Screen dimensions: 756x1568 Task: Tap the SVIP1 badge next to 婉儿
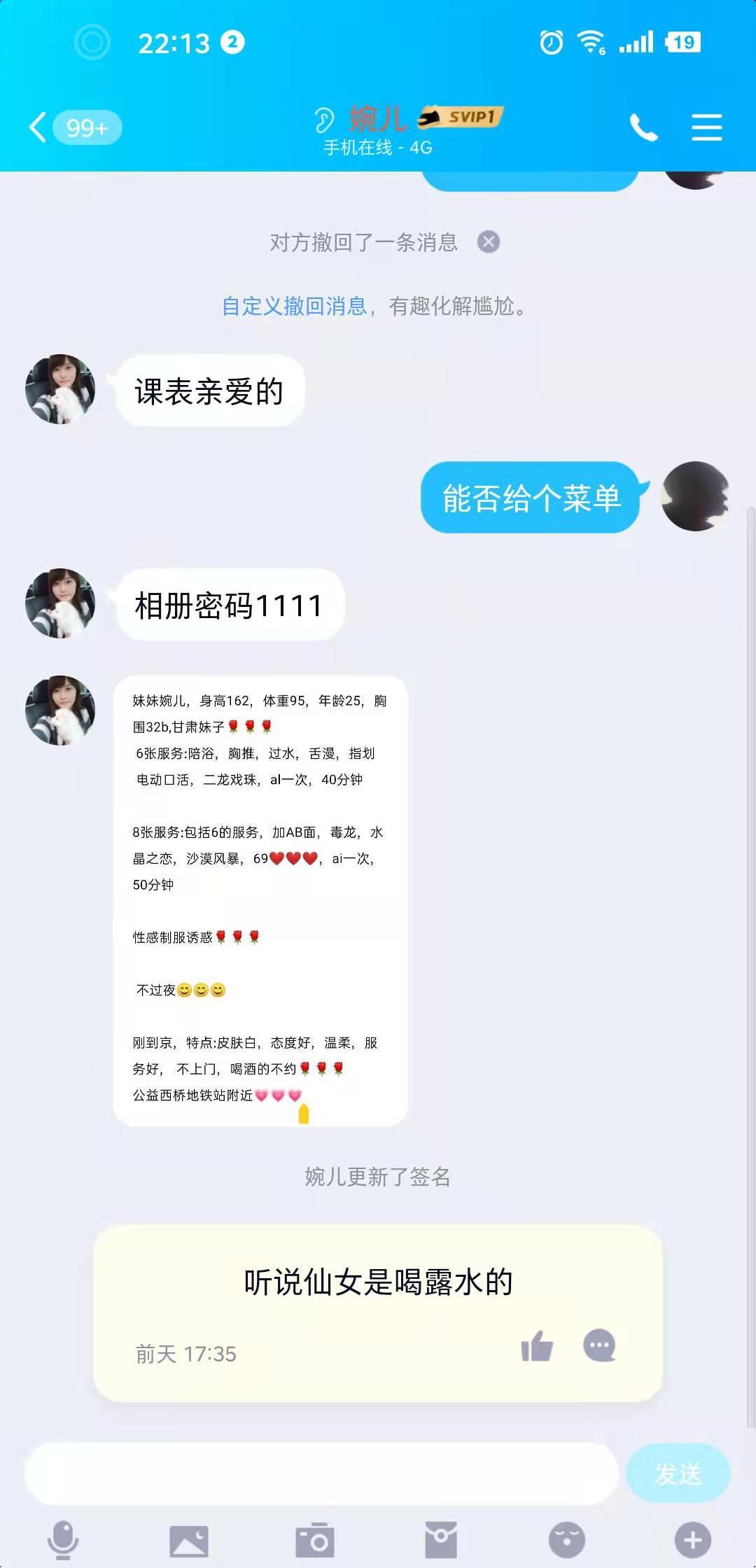tap(462, 116)
